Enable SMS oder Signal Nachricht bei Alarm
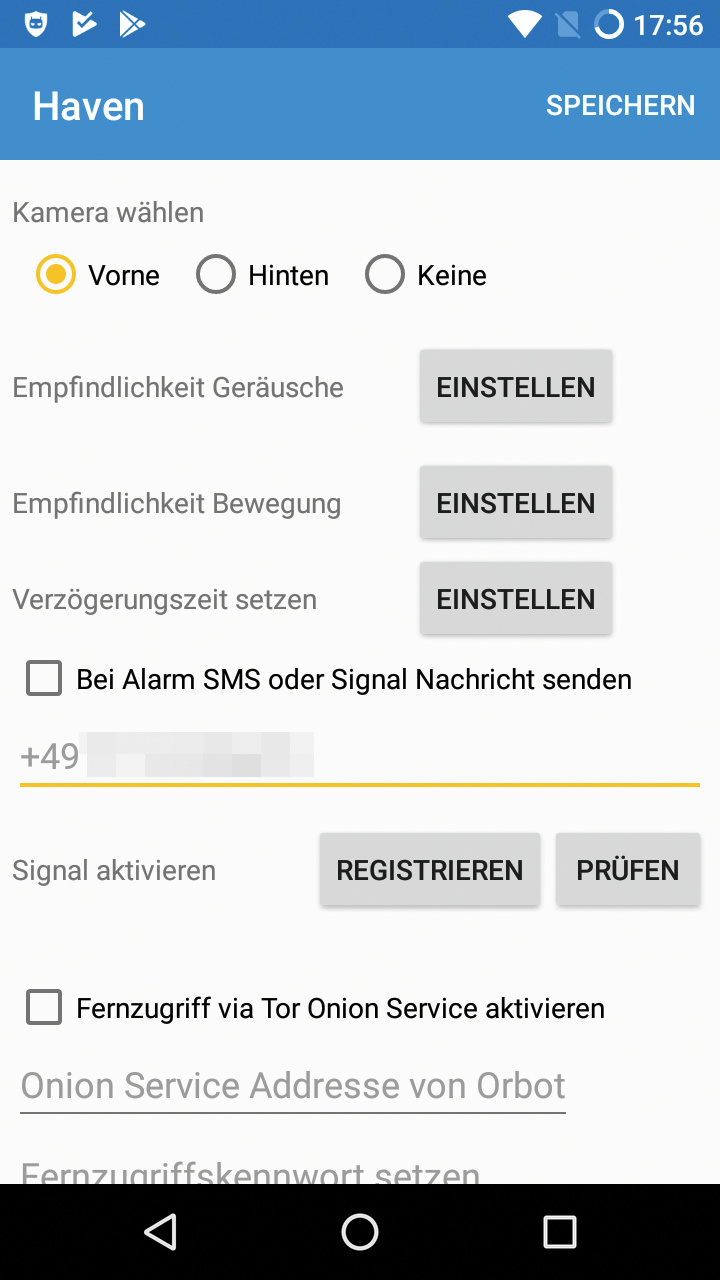Image resolution: width=720 pixels, height=1280 pixels. (44, 679)
